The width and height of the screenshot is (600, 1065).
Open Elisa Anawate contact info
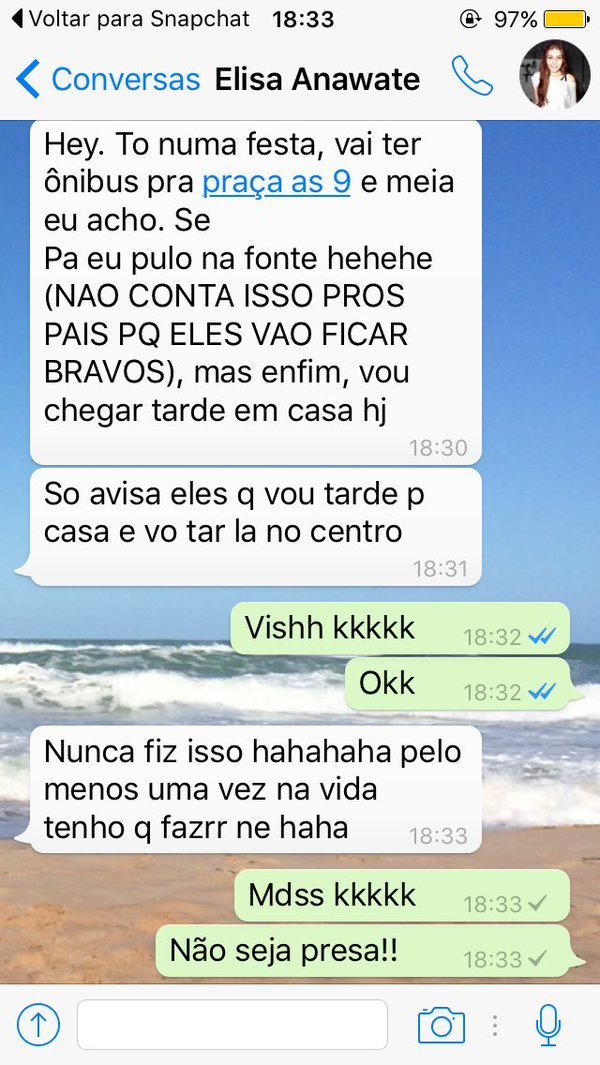[x=317, y=79]
